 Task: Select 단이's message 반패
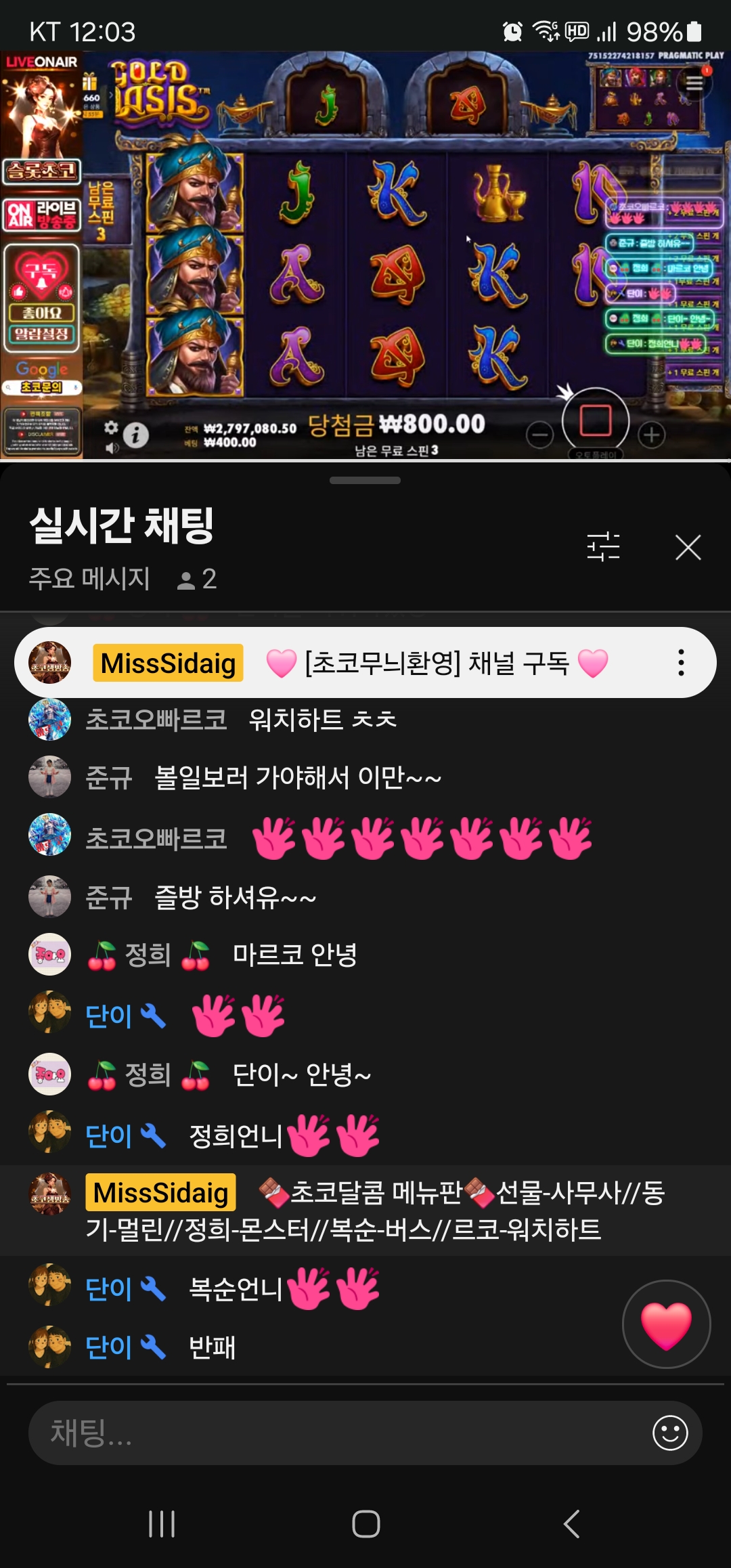coord(212,1347)
